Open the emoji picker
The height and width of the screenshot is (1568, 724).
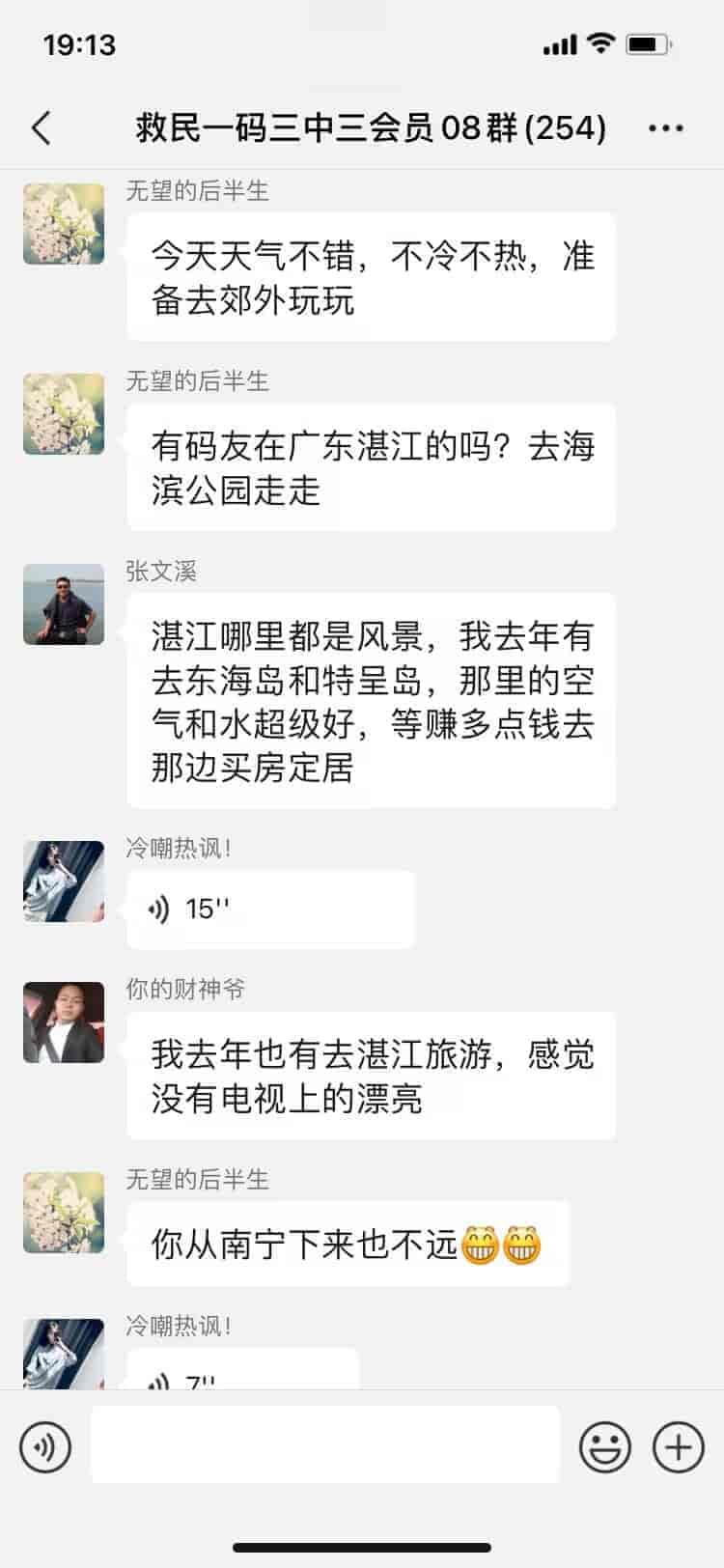(605, 1447)
